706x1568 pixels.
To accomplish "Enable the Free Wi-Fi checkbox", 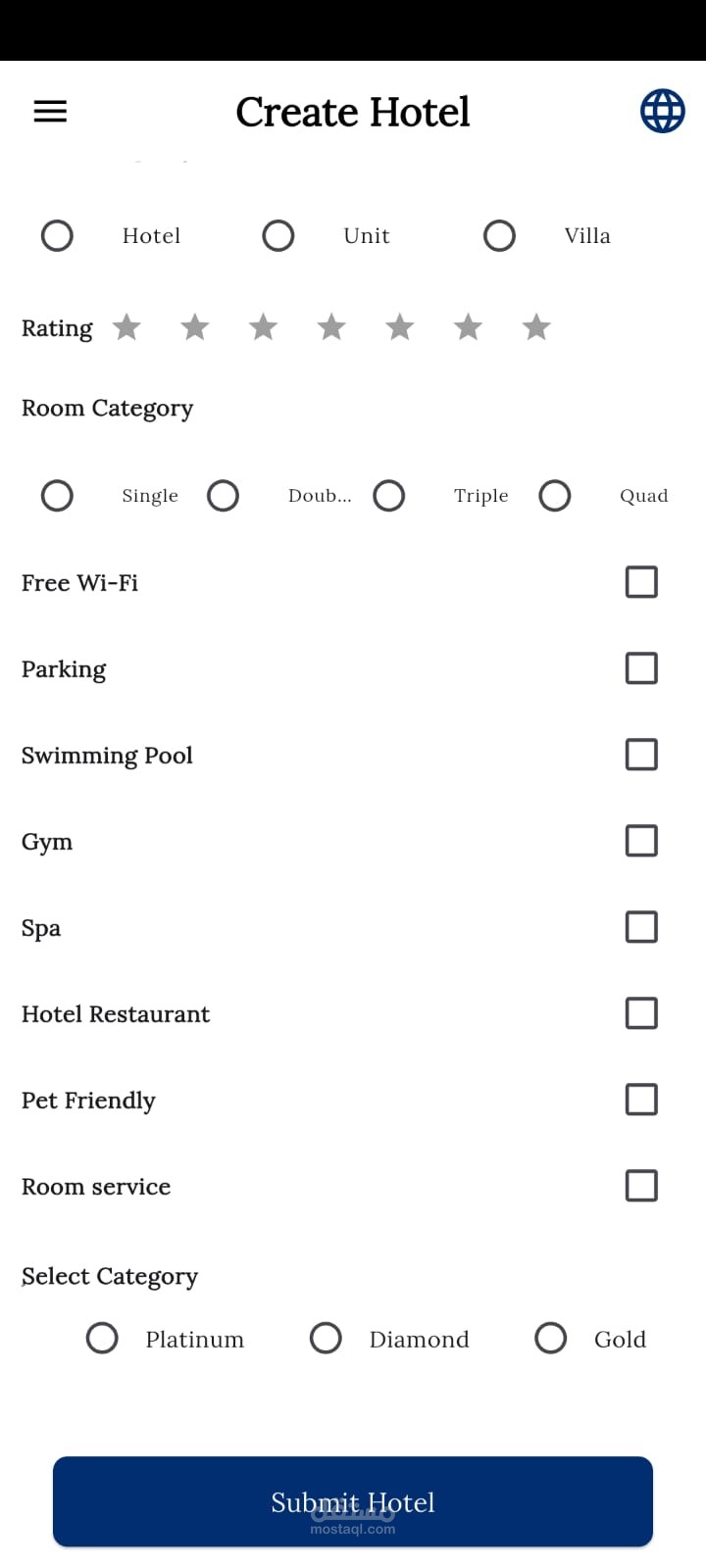I will [x=640, y=581].
